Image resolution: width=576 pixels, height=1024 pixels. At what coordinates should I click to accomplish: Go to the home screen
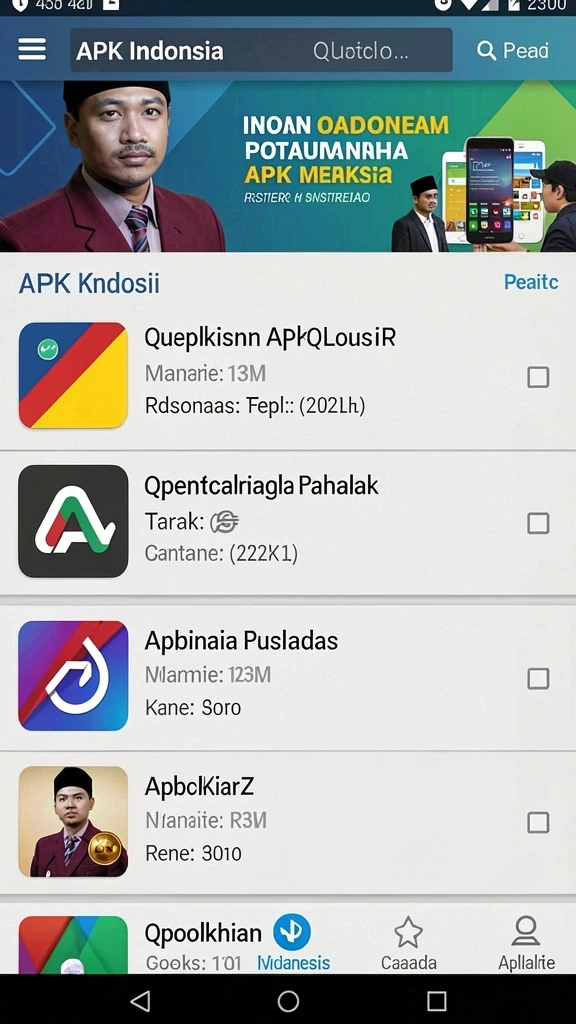tap(288, 1000)
